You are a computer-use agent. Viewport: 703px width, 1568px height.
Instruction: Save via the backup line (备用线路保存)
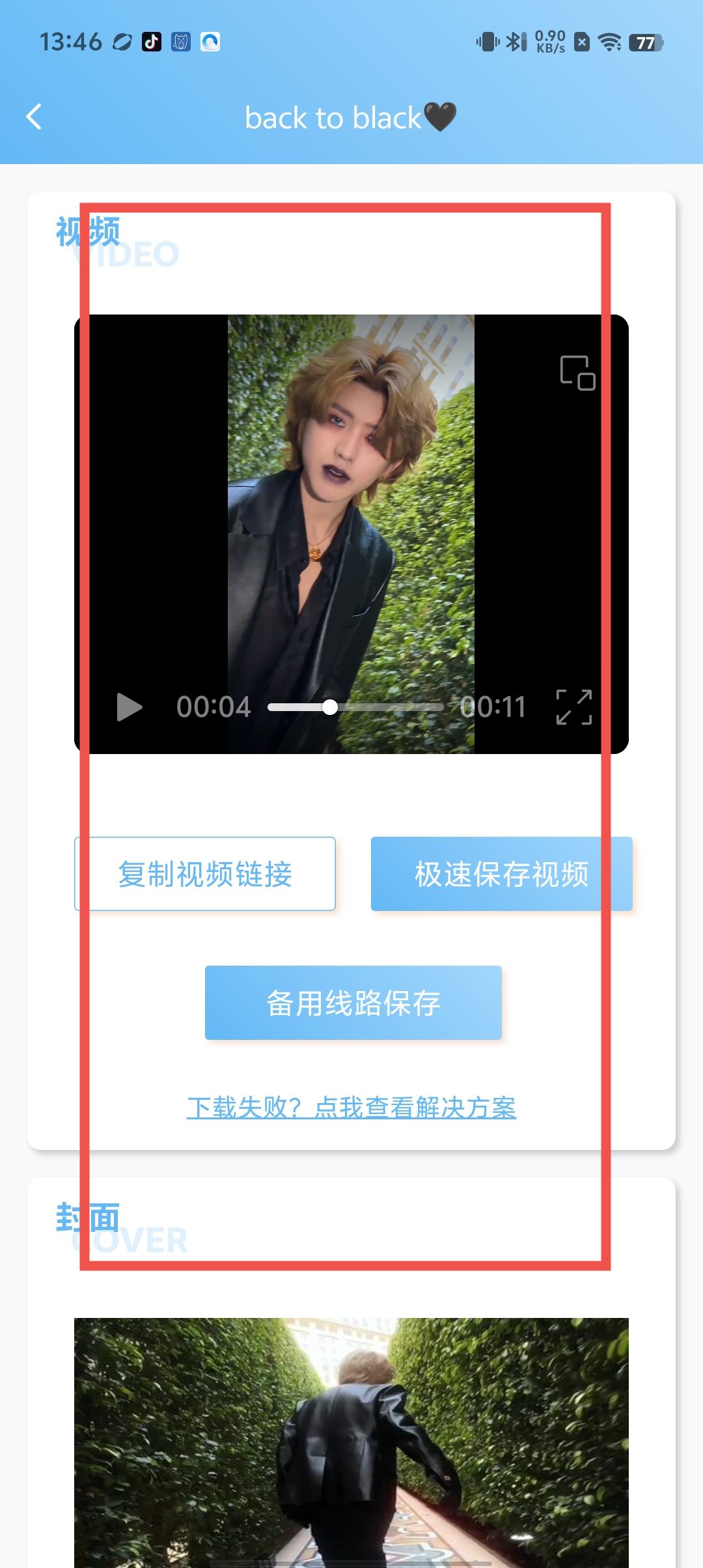point(353,1003)
